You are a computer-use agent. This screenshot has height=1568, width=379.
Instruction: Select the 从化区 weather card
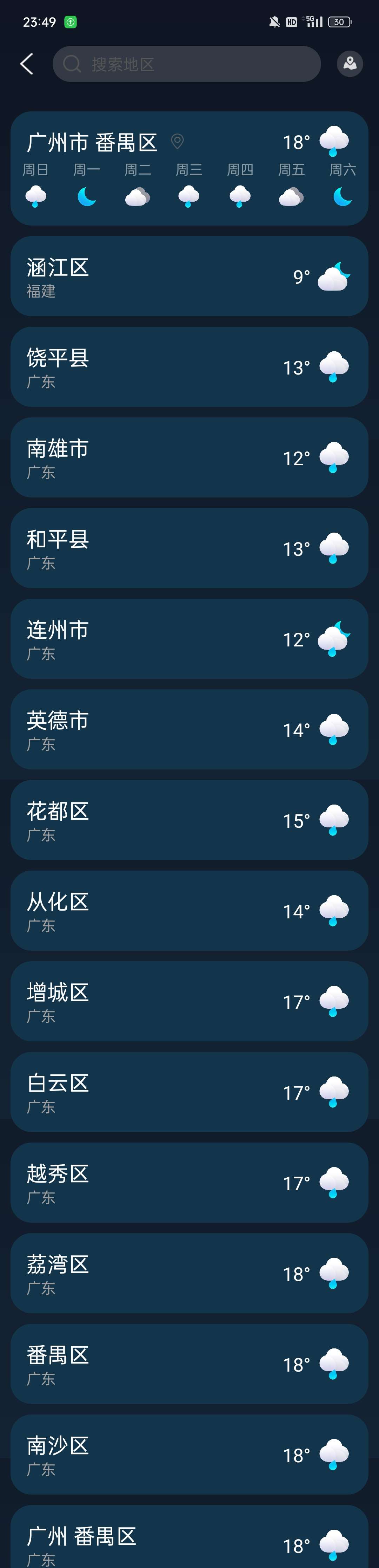[189, 911]
